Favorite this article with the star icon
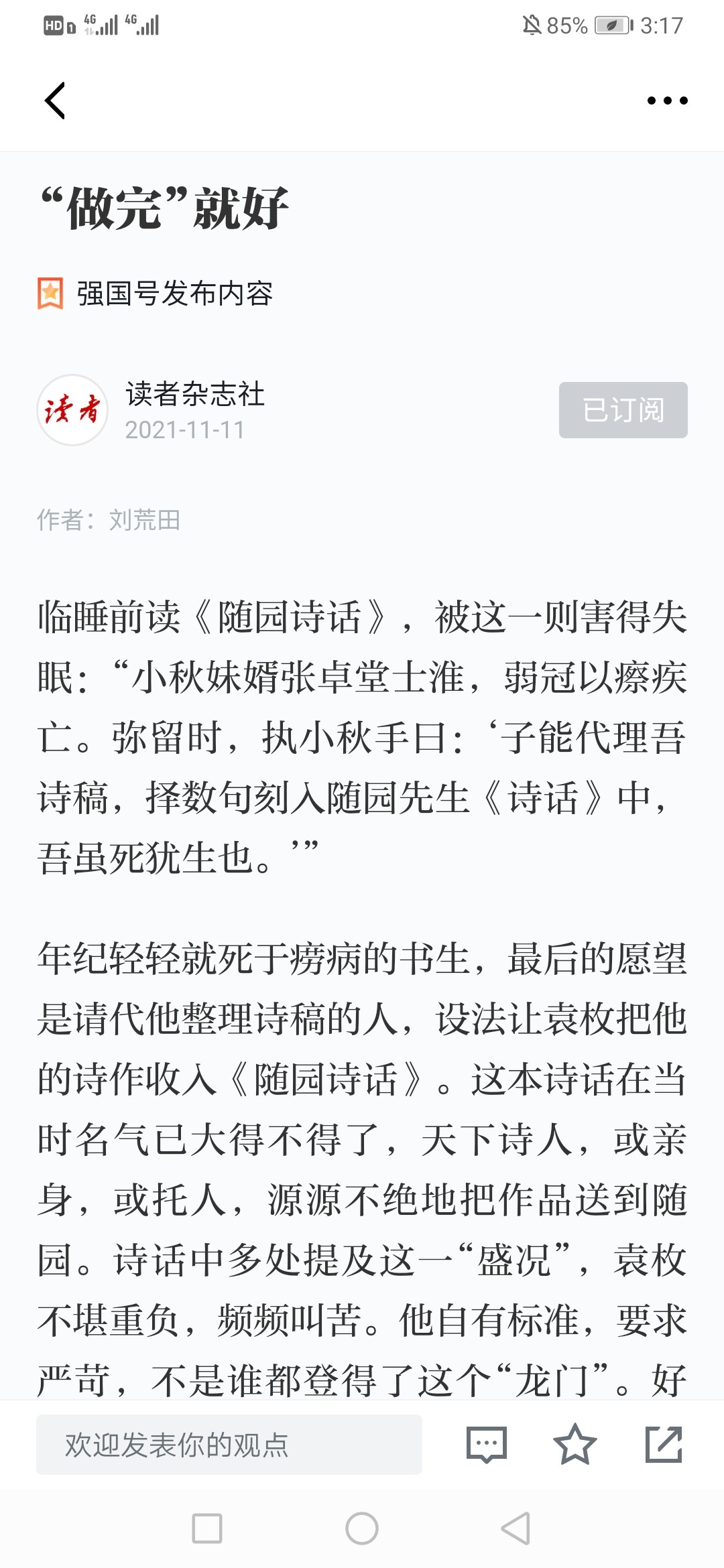The image size is (724, 1568). (x=575, y=1445)
